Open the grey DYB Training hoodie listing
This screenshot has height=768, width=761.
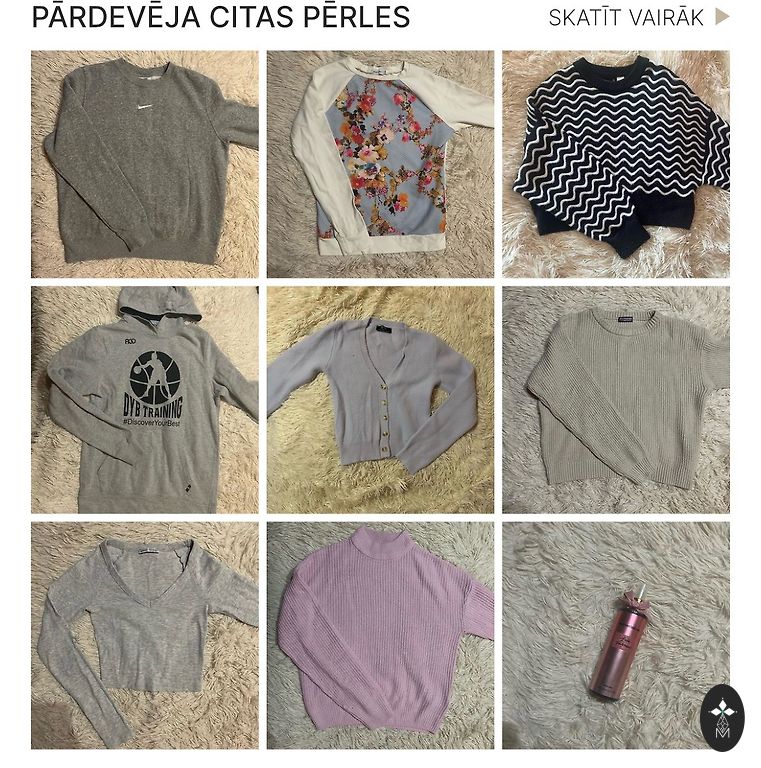point(144,400)
